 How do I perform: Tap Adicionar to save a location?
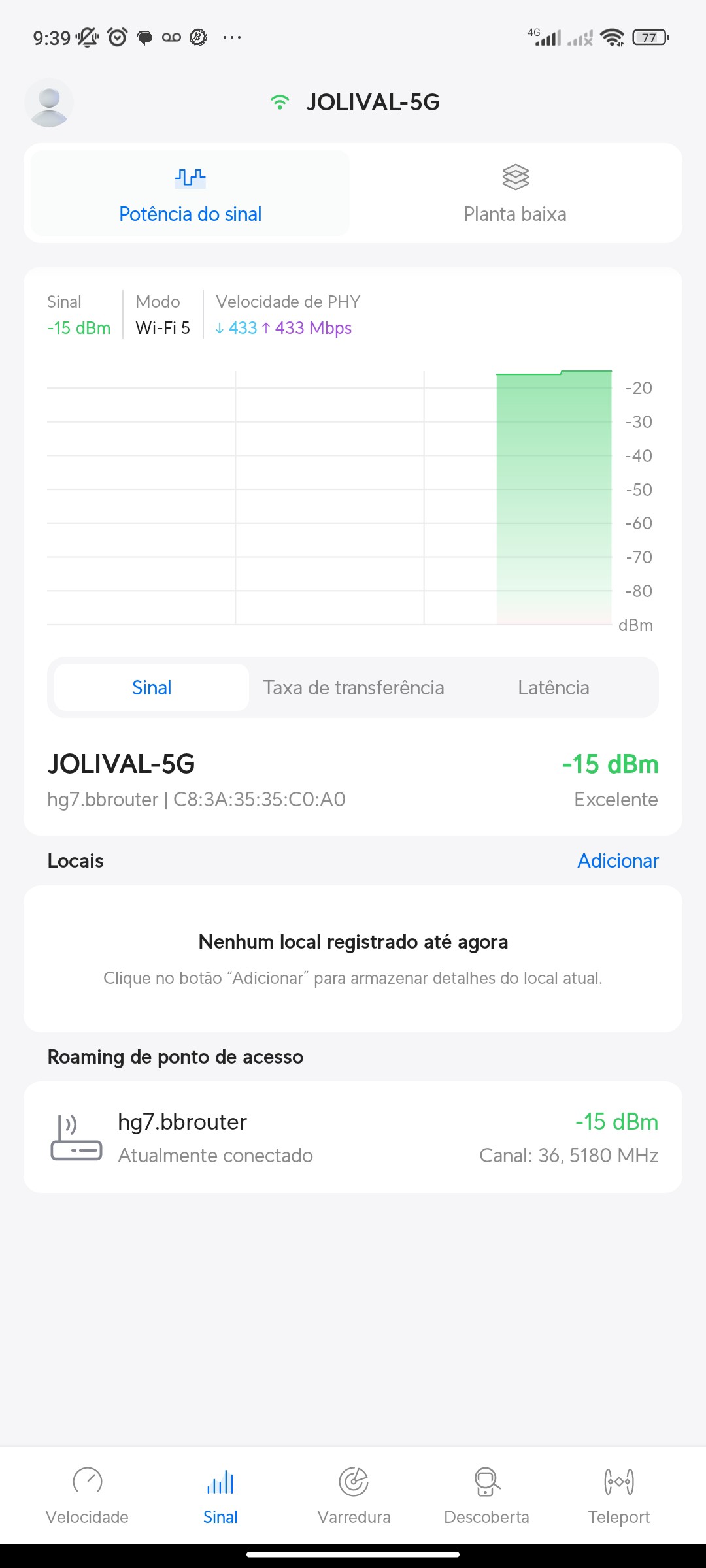click(x=618, y=860)
